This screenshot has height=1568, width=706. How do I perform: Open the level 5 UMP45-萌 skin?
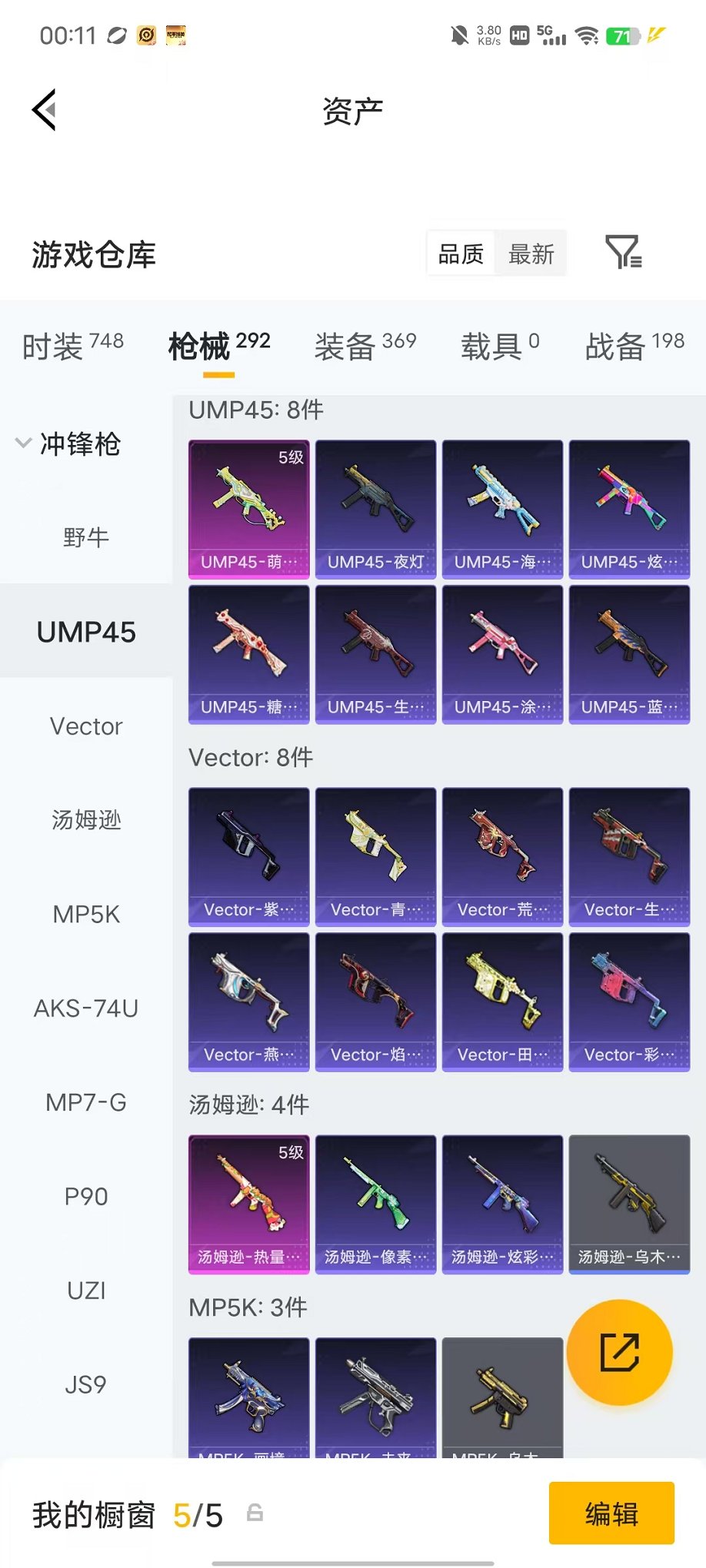click(x=249, y=509)
